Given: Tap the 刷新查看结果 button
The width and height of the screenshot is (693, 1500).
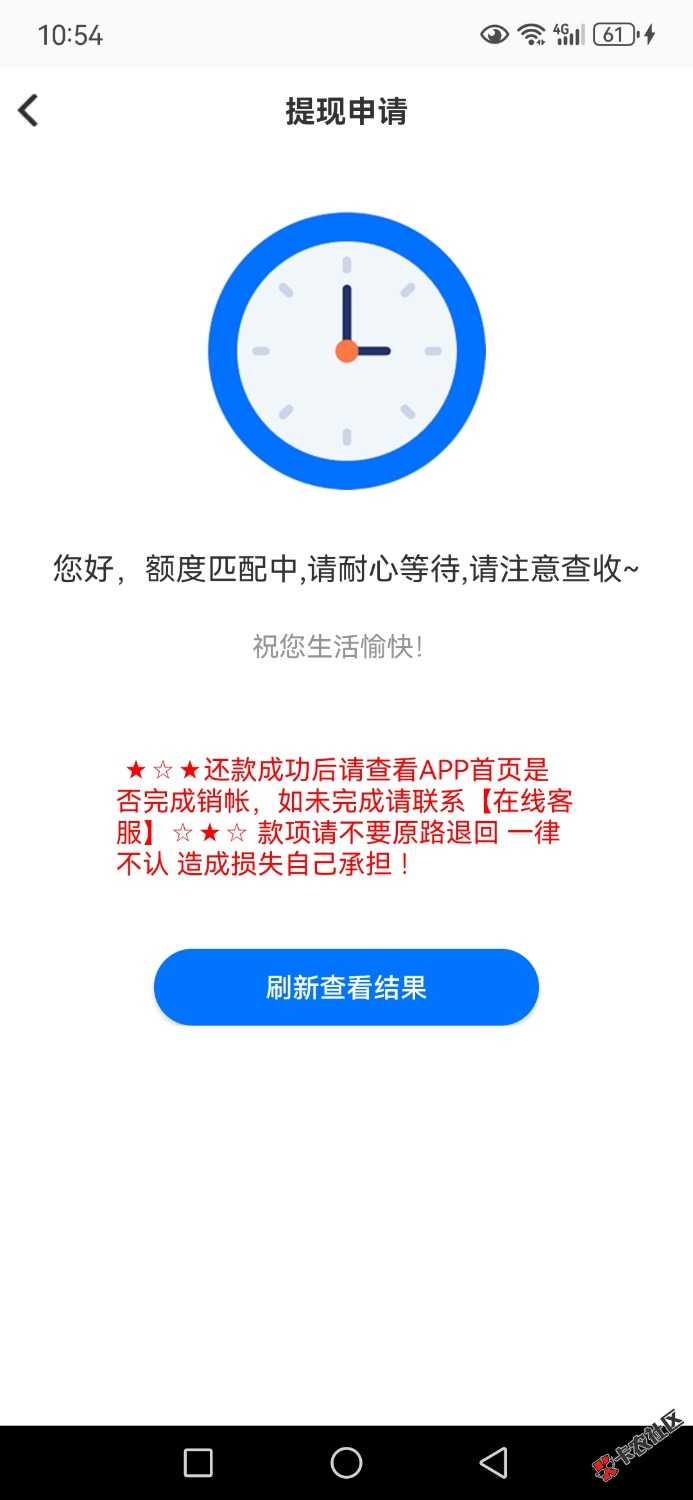Looking at the screenshot, I should 346,987.
